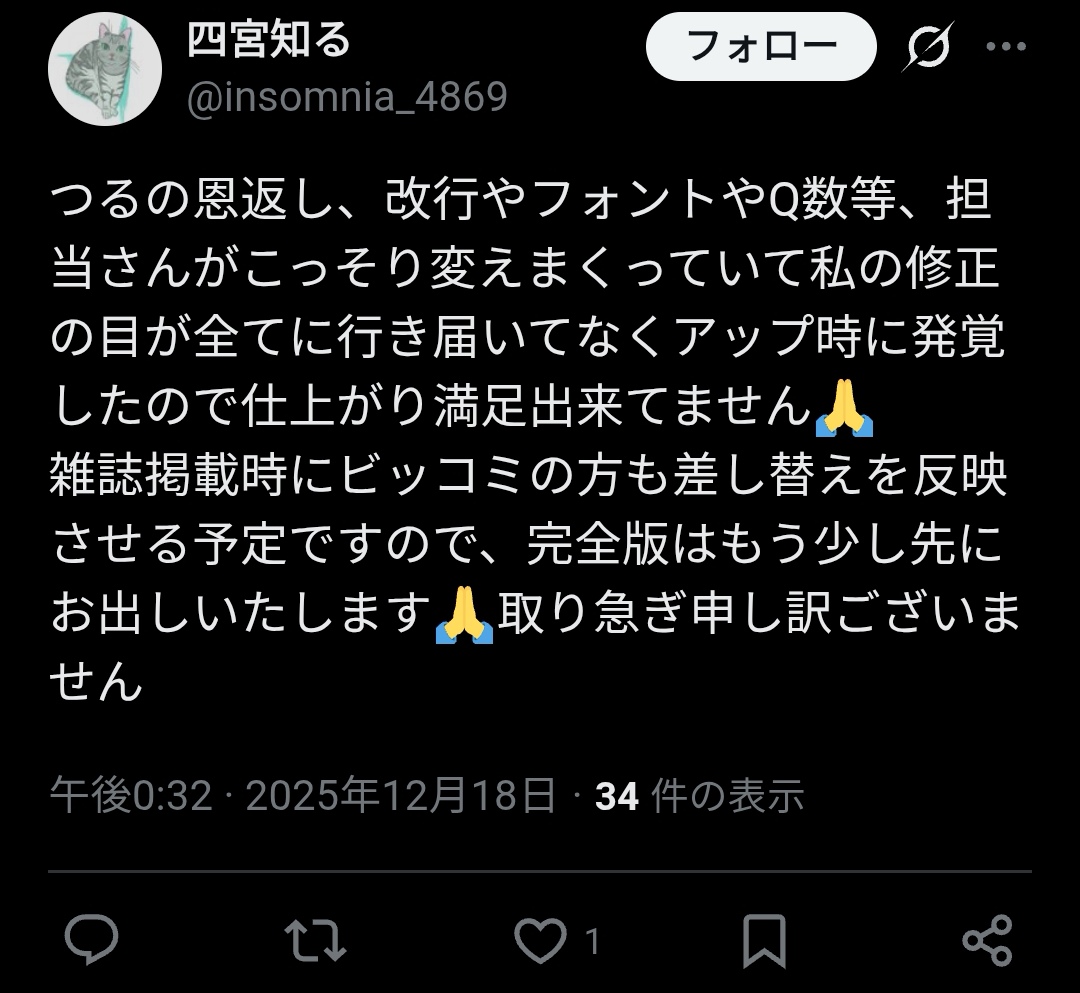Open the @insomnia_4869 profile name
1080x993 pixels.
(347, 97)
